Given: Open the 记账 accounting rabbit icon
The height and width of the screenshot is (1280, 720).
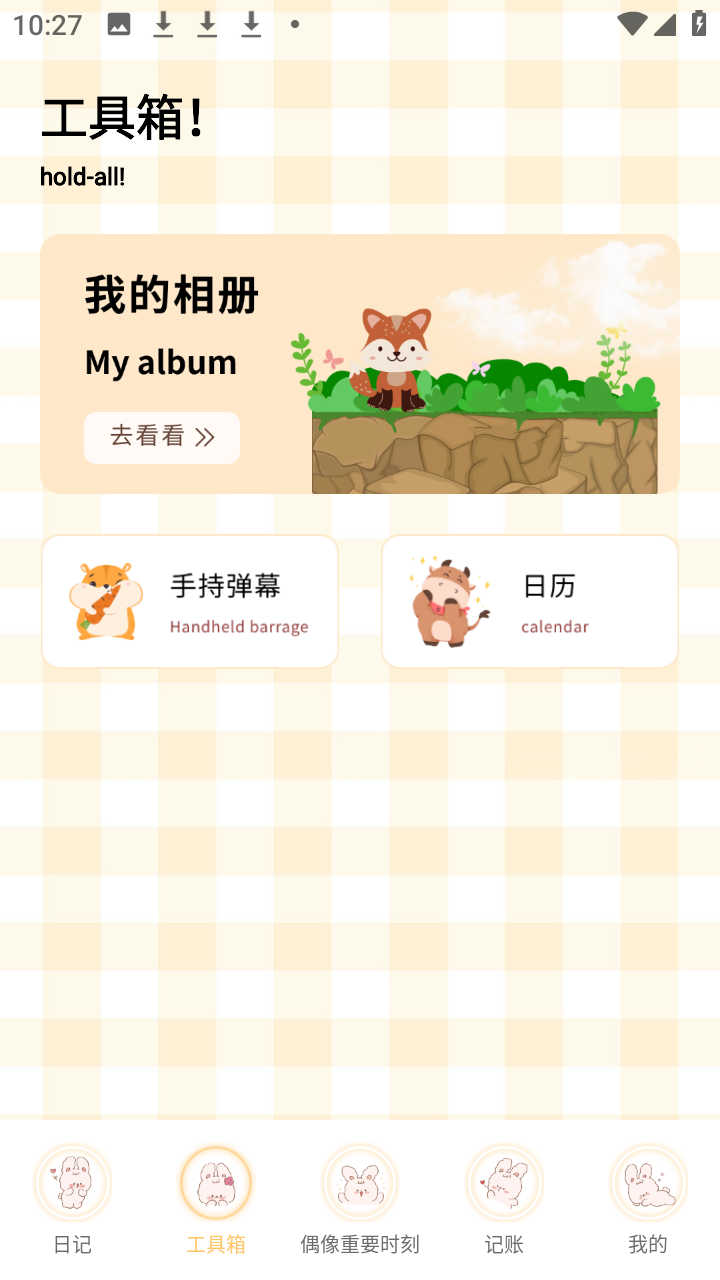Looking at the screenshot, I should 504,1182.
